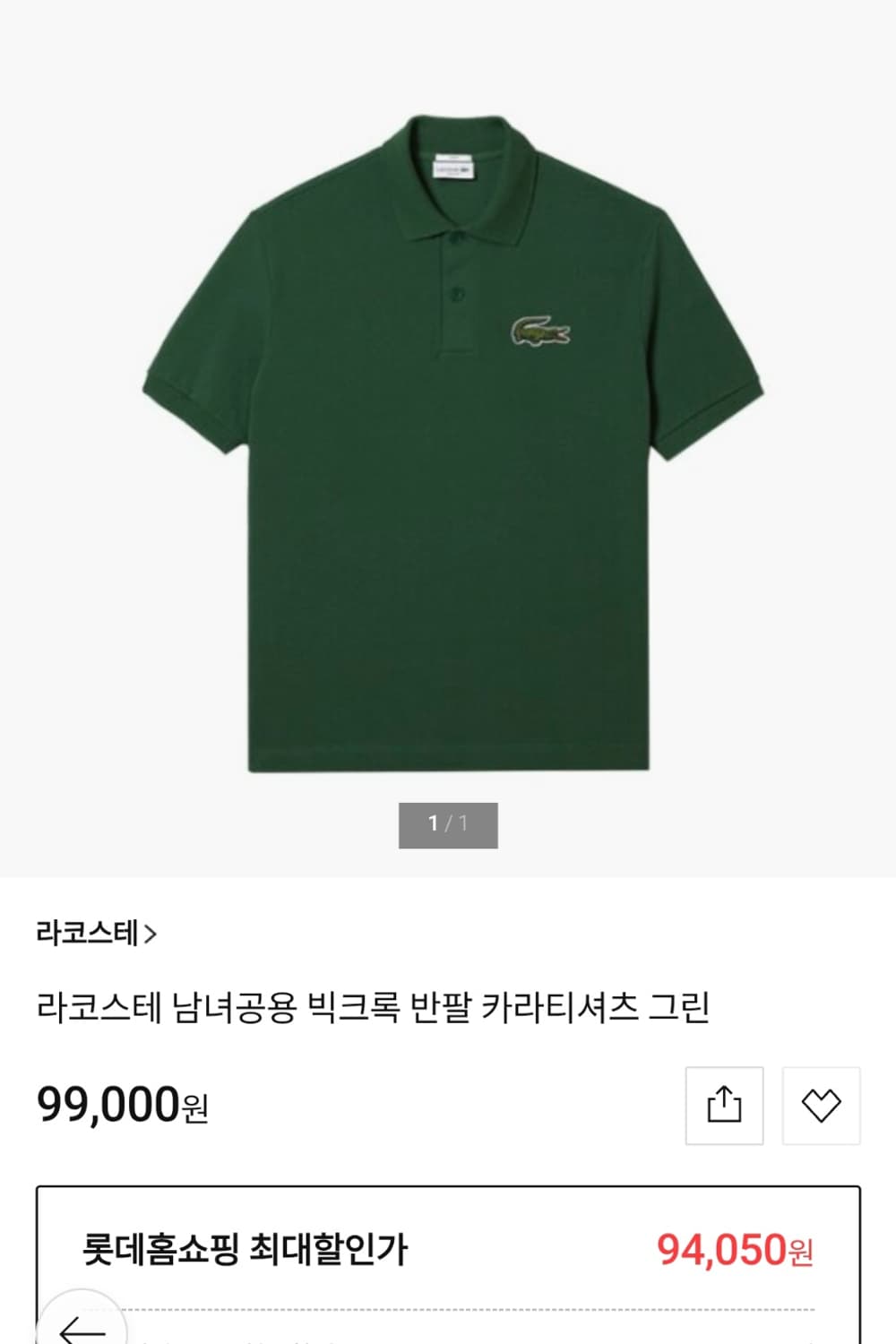Click the product title 라코스테 남녀공용 빅크록
Screen dimensions: 896x1344
coord(375,1007)
